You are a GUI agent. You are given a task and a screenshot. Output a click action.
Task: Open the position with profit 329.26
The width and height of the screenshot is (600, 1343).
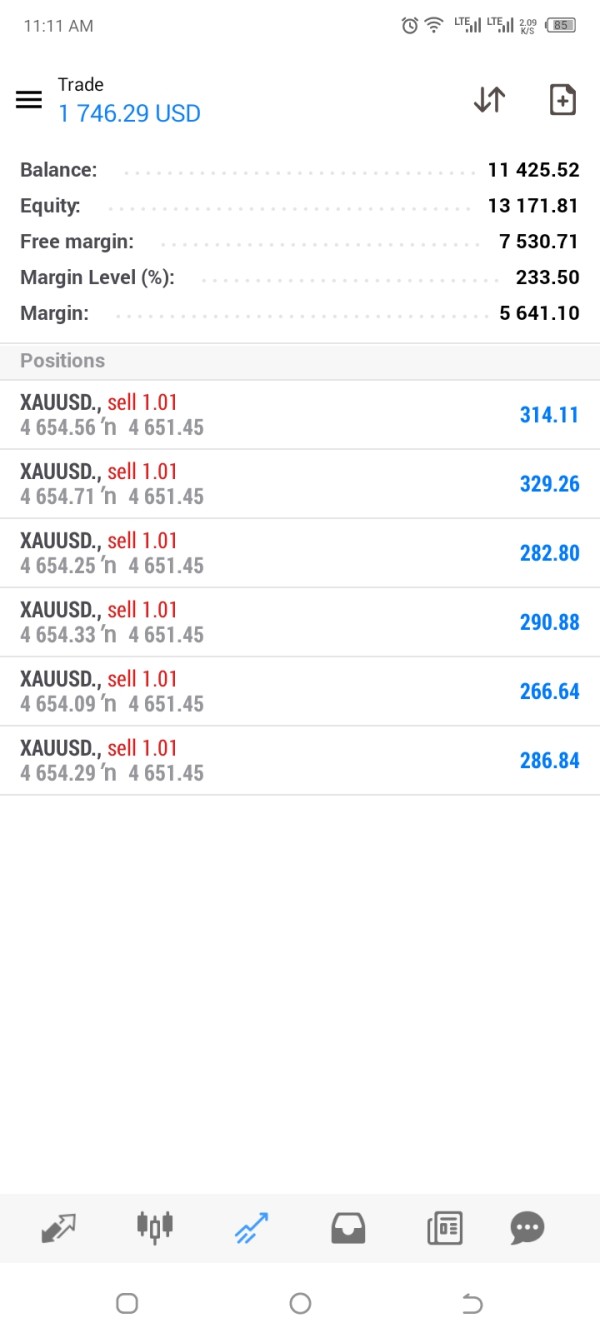point(300,484)
